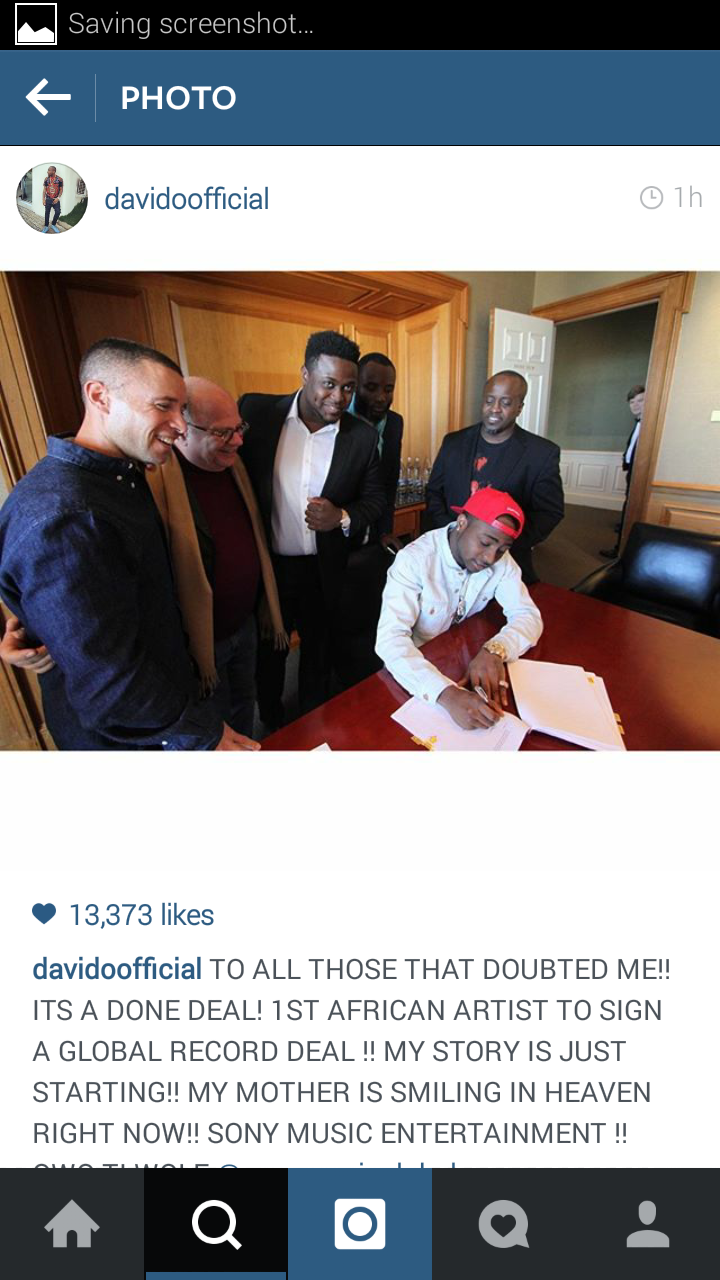Open the camera tab

point(360,1224)
